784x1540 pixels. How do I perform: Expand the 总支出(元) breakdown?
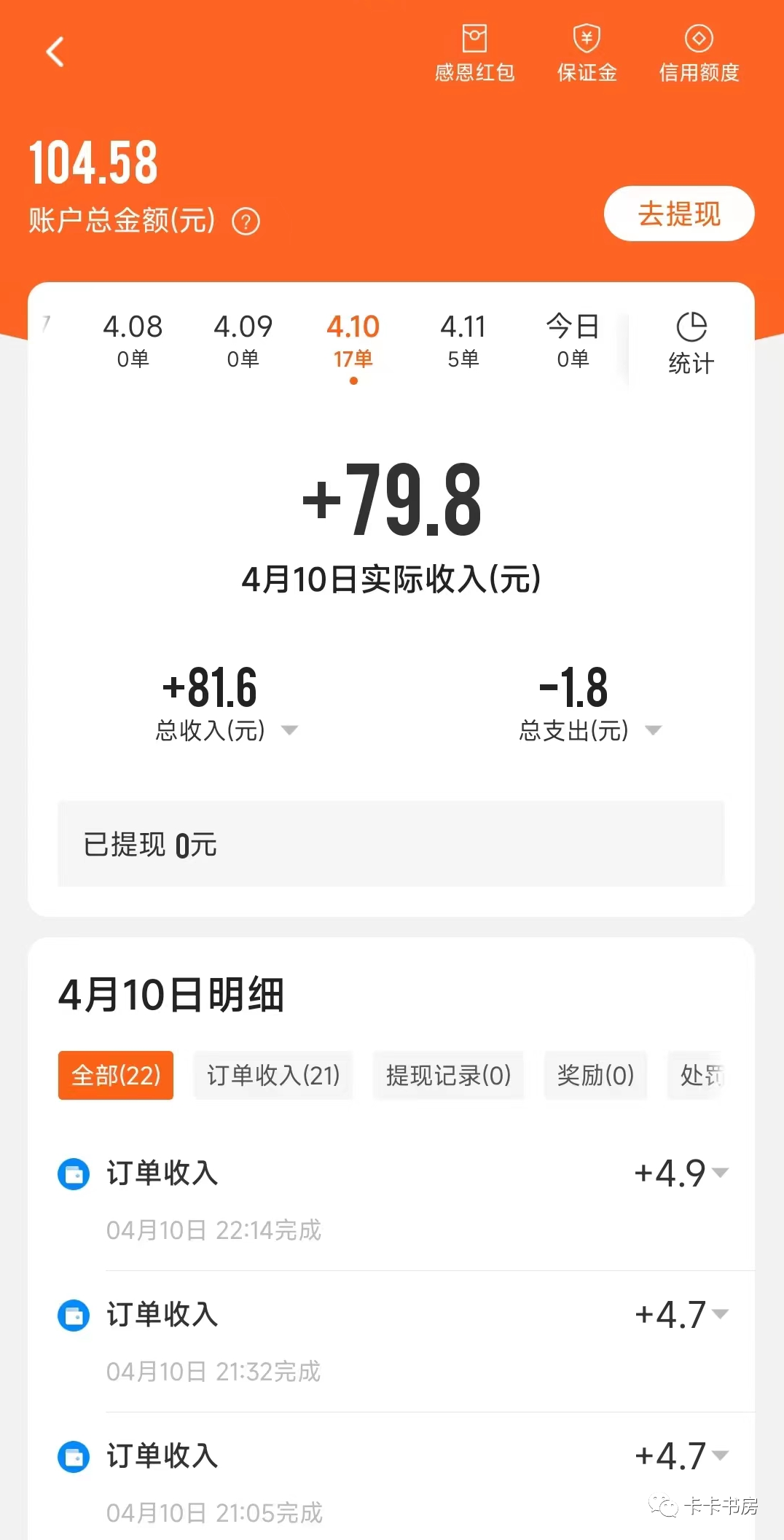[x=653, y=730]
